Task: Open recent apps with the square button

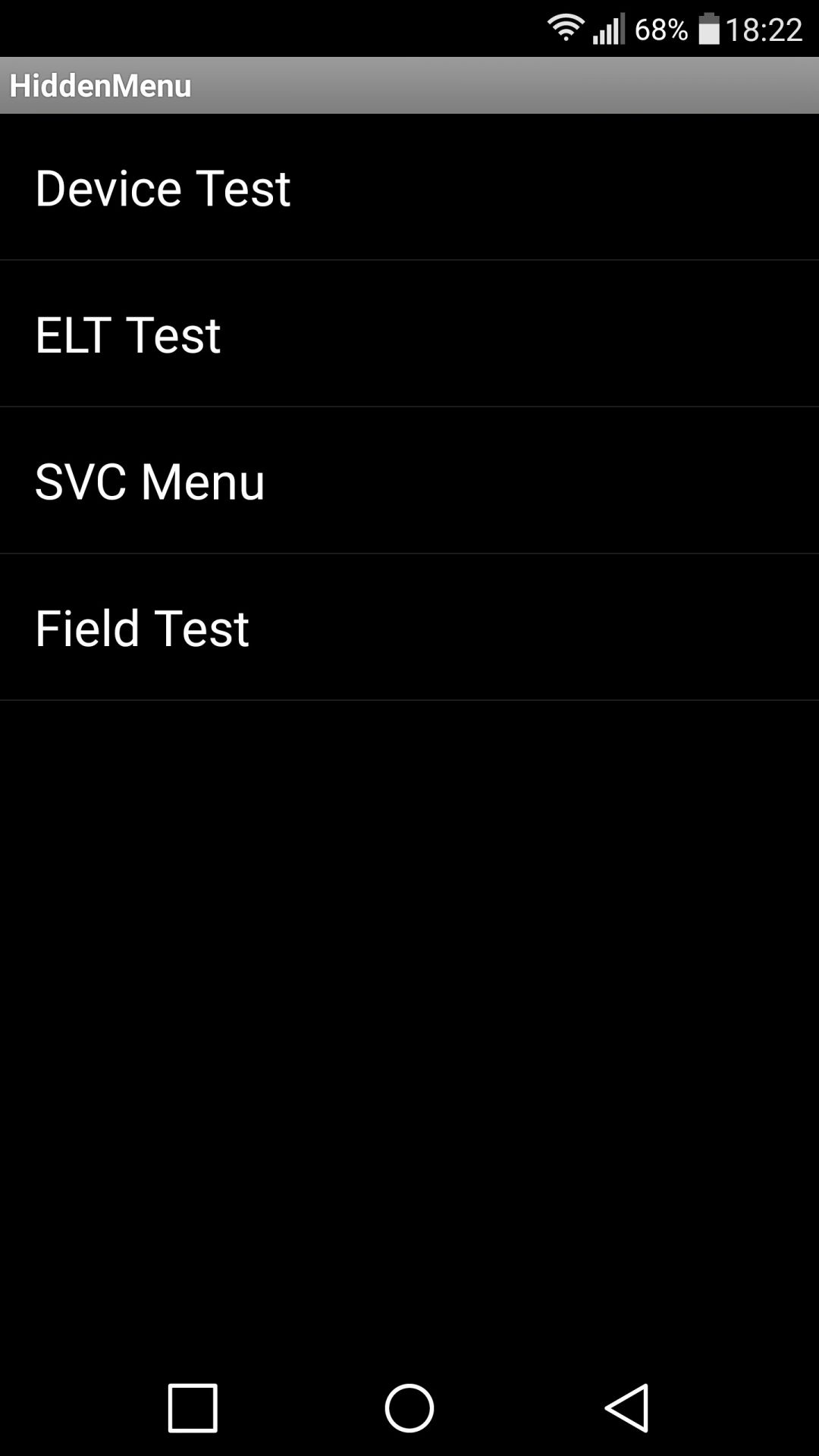Action: 193,1407
